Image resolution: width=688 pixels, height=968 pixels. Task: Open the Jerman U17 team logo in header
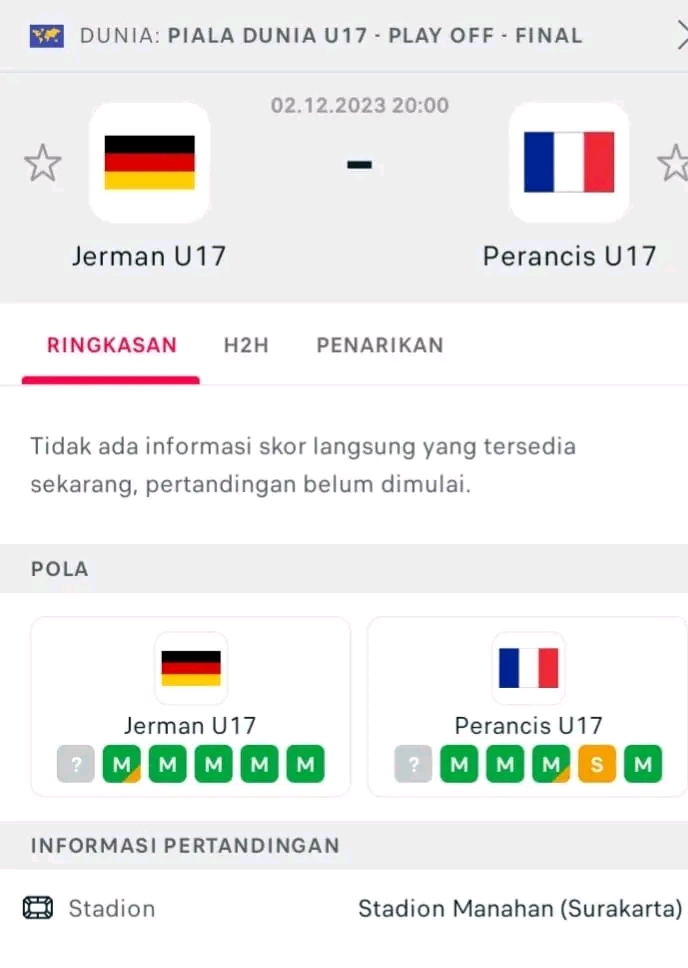[150, 162]
